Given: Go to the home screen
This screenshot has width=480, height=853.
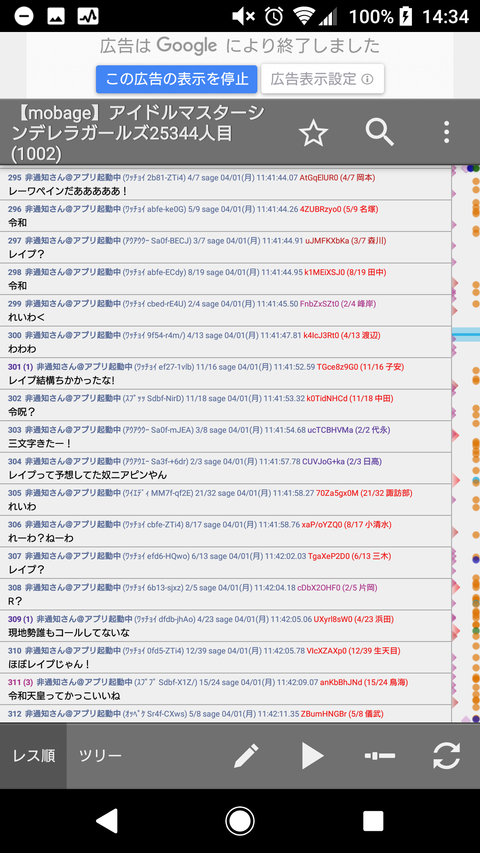Looking at the screenshot, I should tap(240, 820).
